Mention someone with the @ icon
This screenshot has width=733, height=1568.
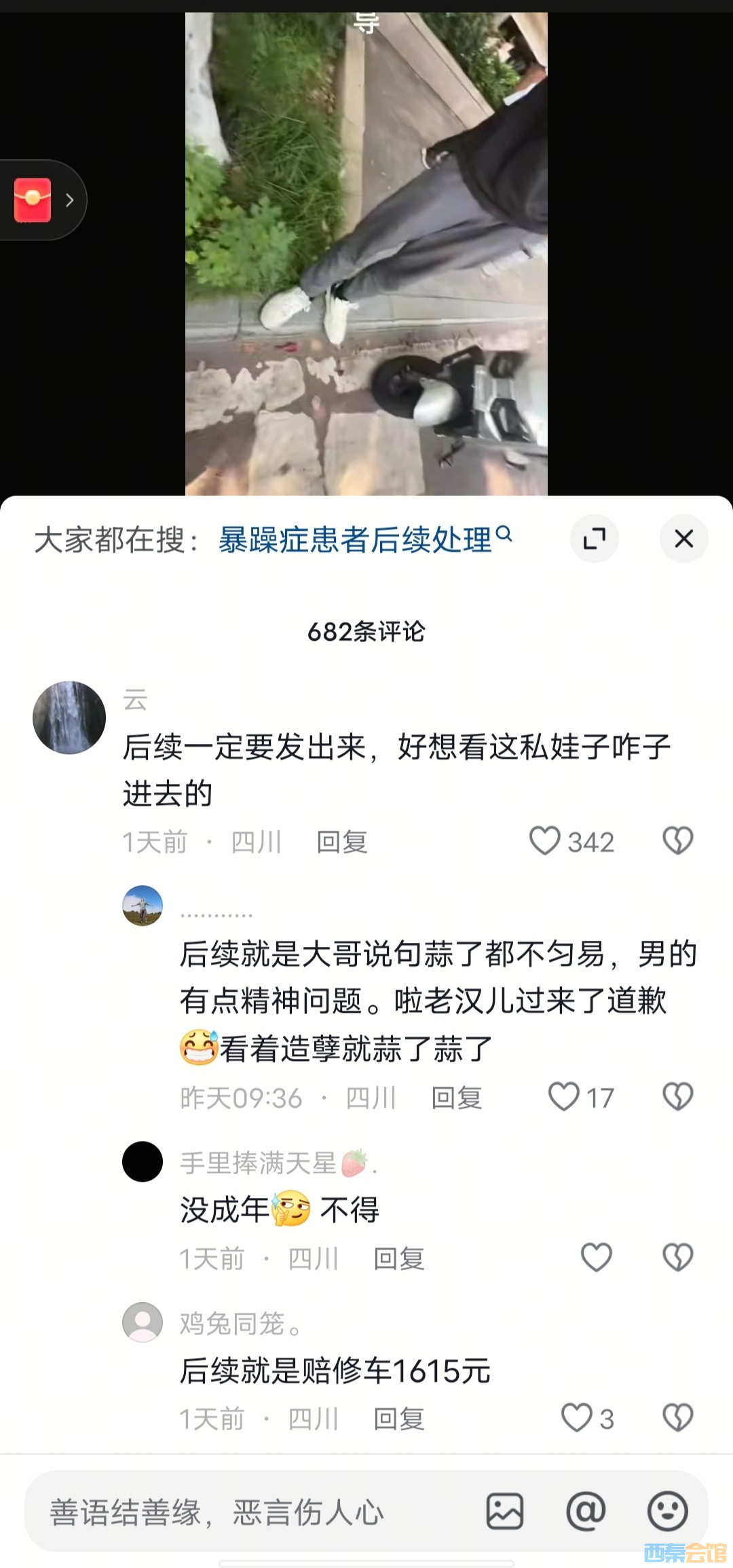point(586,1512)
